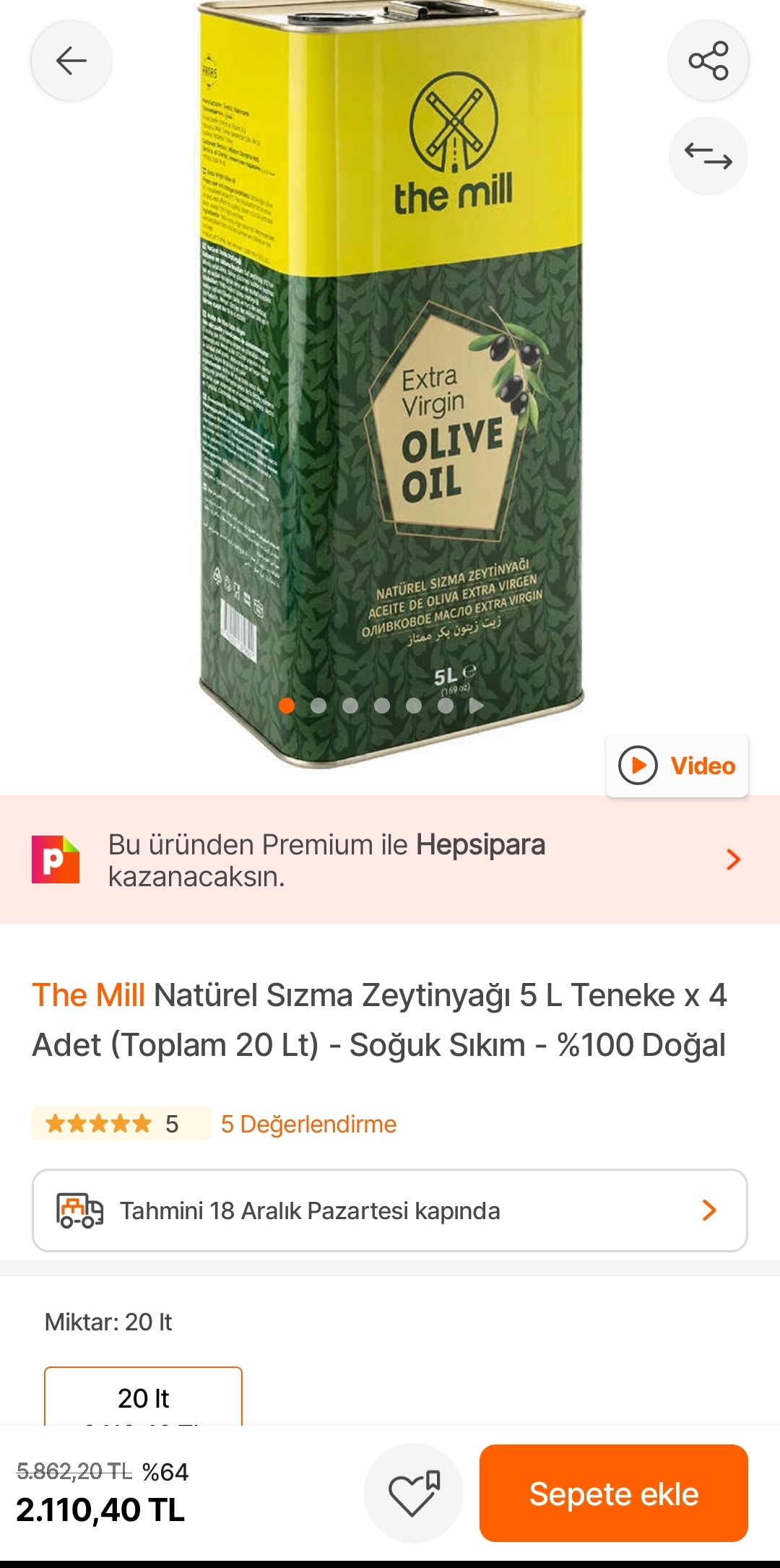Open the Hepsipara Premium banner

[390, 859]
